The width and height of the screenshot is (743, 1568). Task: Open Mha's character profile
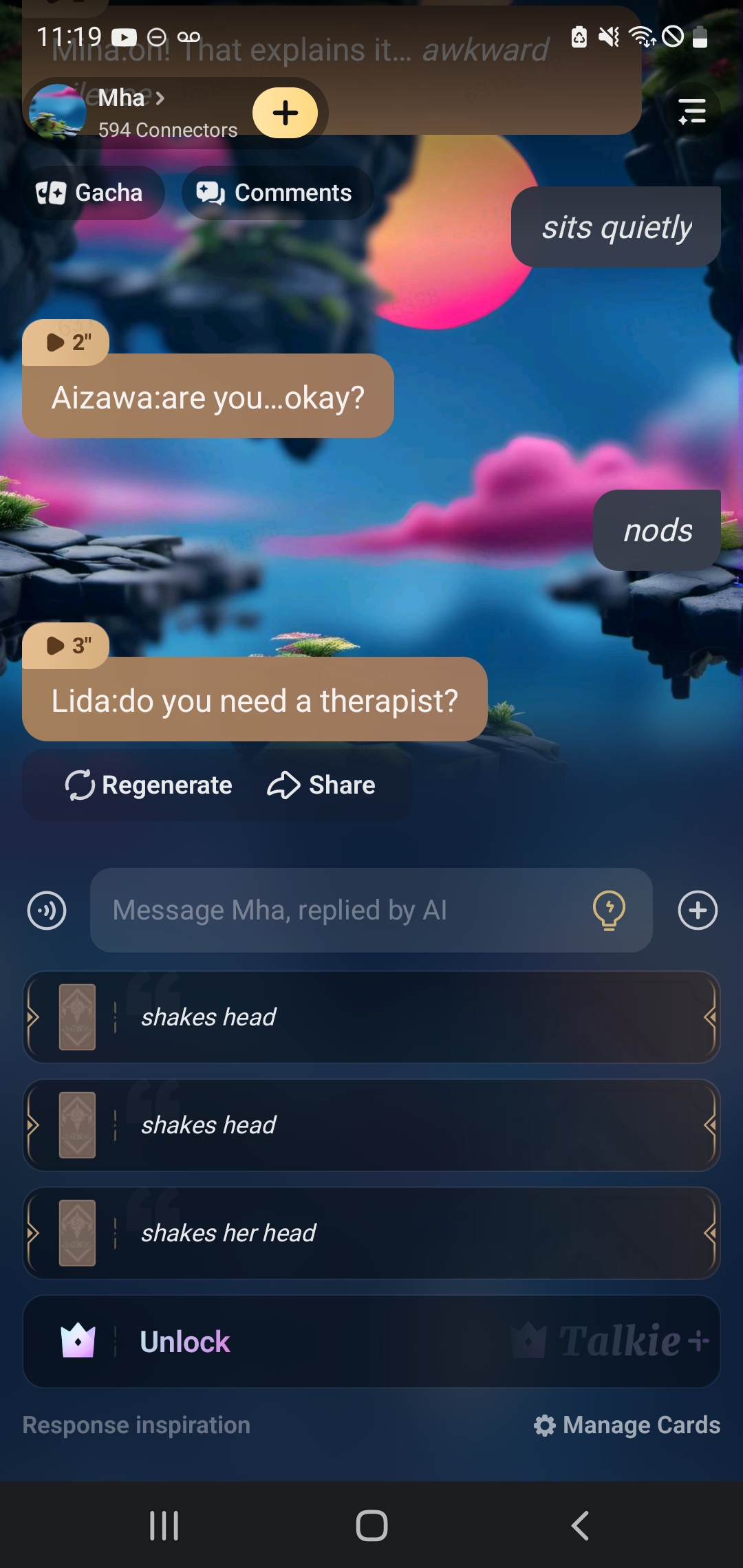click(131, 98)
